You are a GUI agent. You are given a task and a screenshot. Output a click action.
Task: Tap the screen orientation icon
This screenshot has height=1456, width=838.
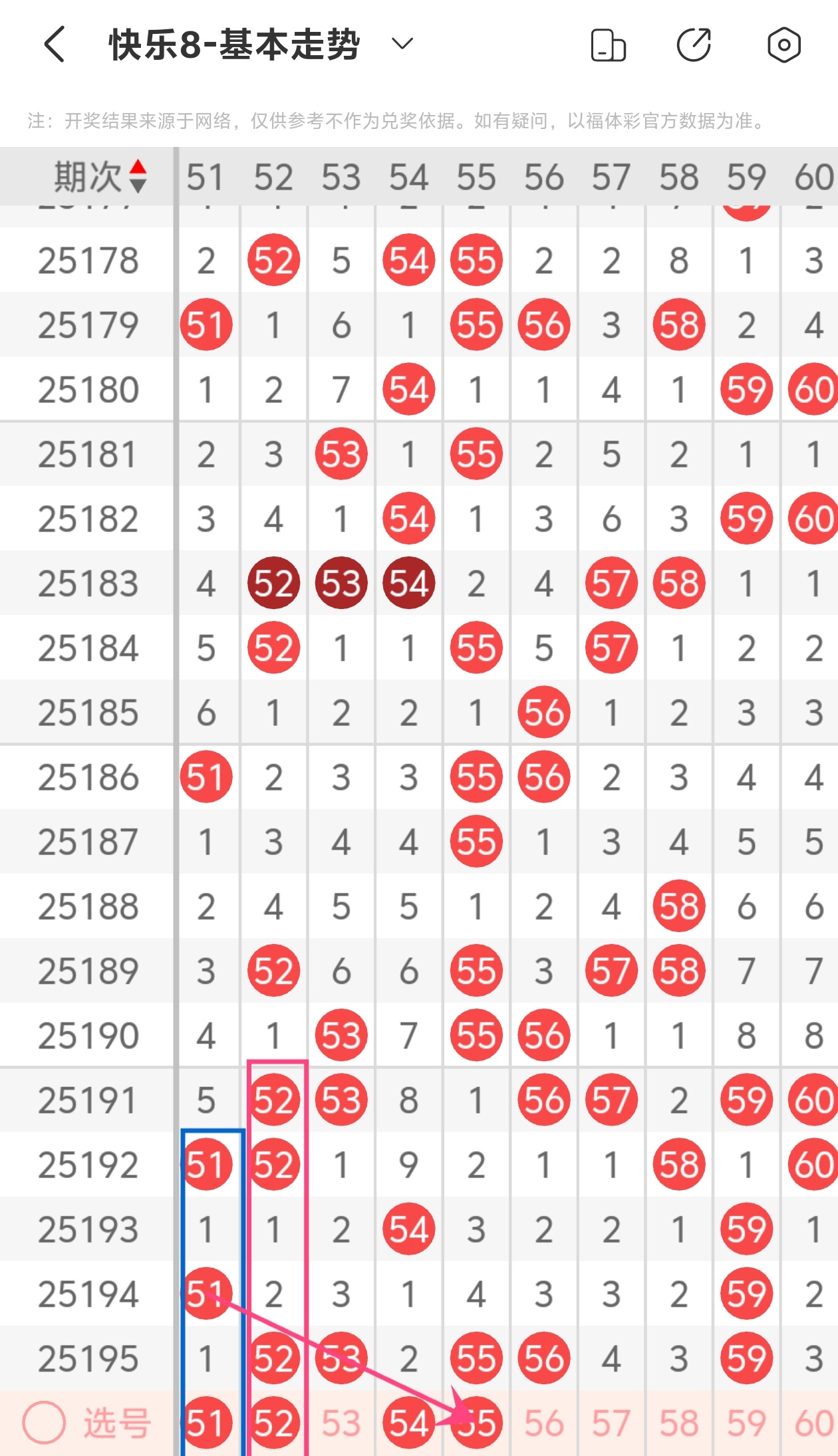(608, 45)
